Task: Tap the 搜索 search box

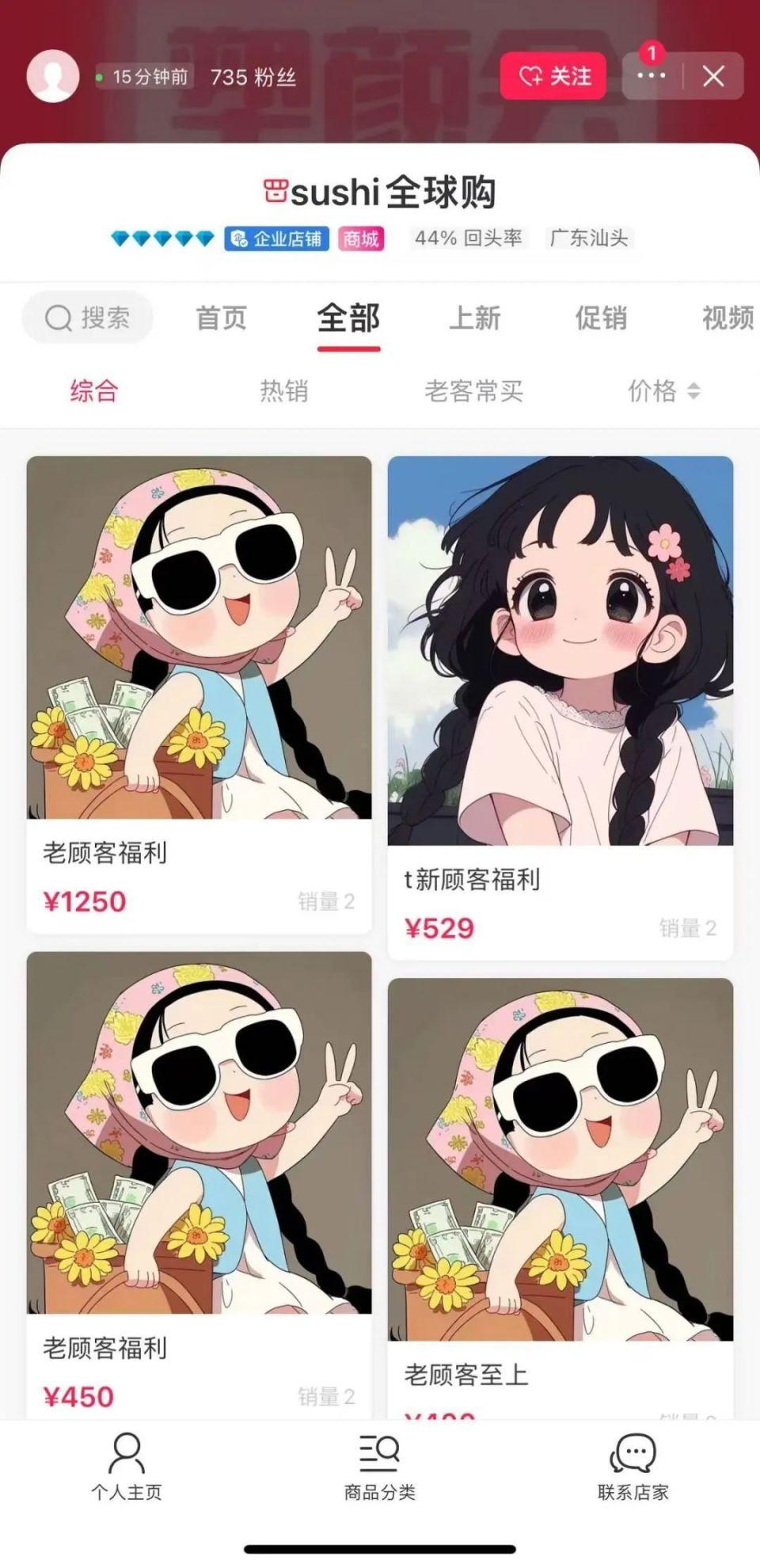Action: pos(88,318)
